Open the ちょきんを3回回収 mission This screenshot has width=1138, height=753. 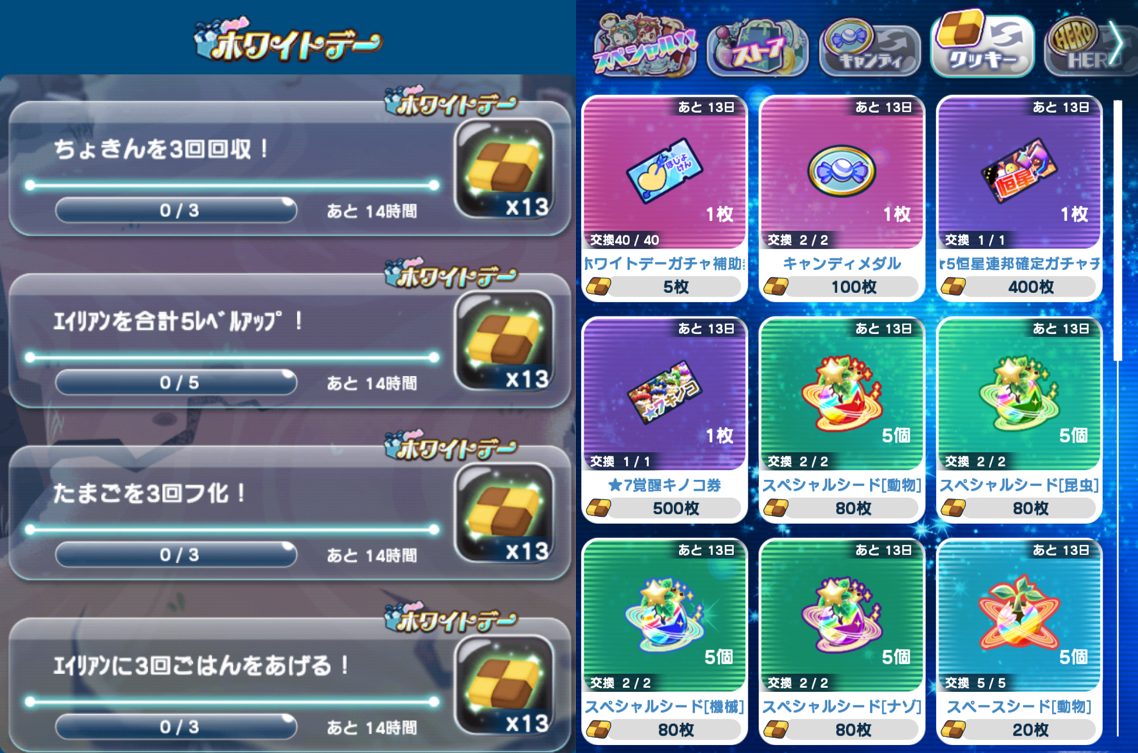pyautogui.click(x=290, y=168)
